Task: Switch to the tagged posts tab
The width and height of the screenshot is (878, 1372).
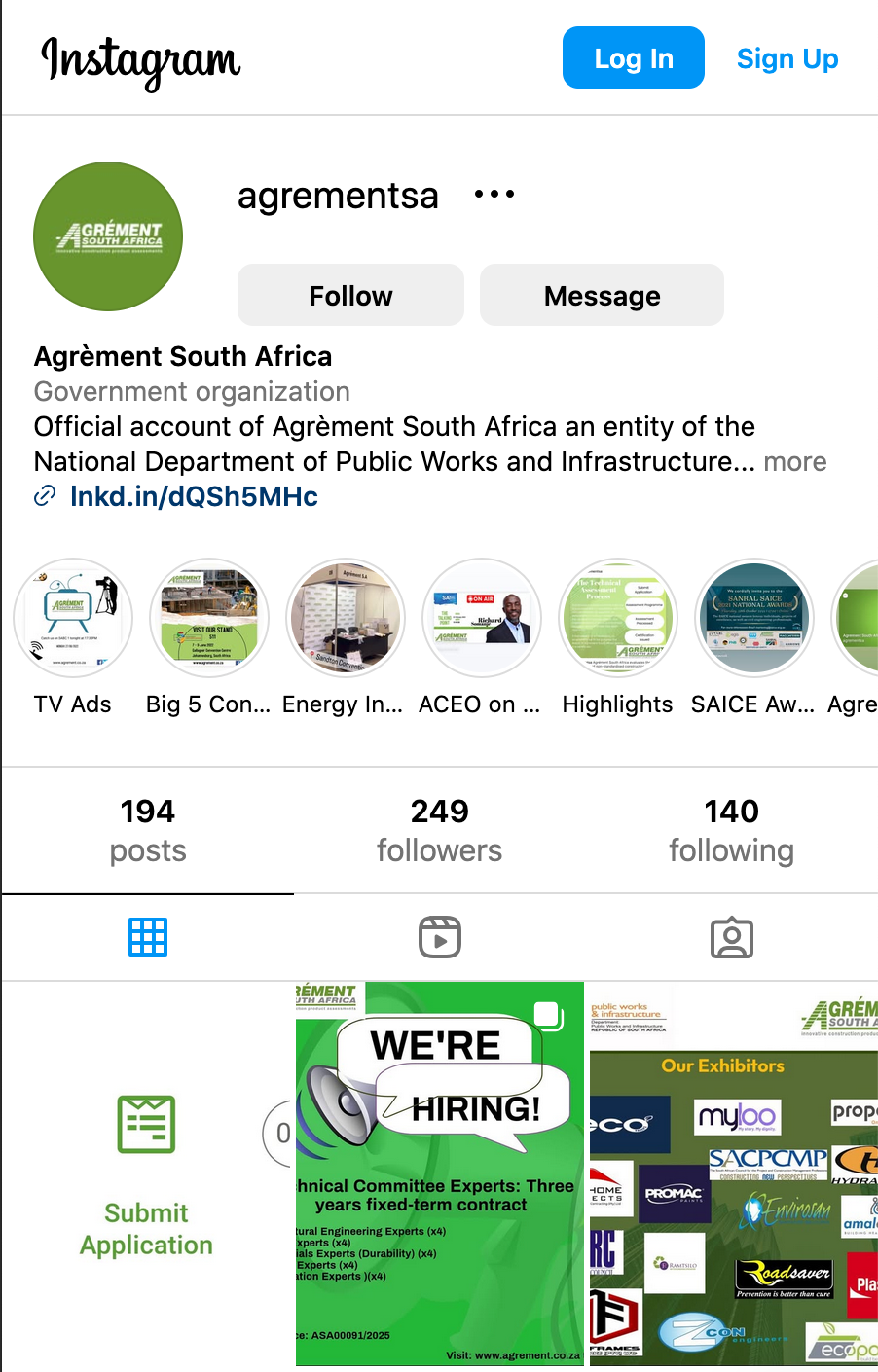Action: [x=732, y=937]
